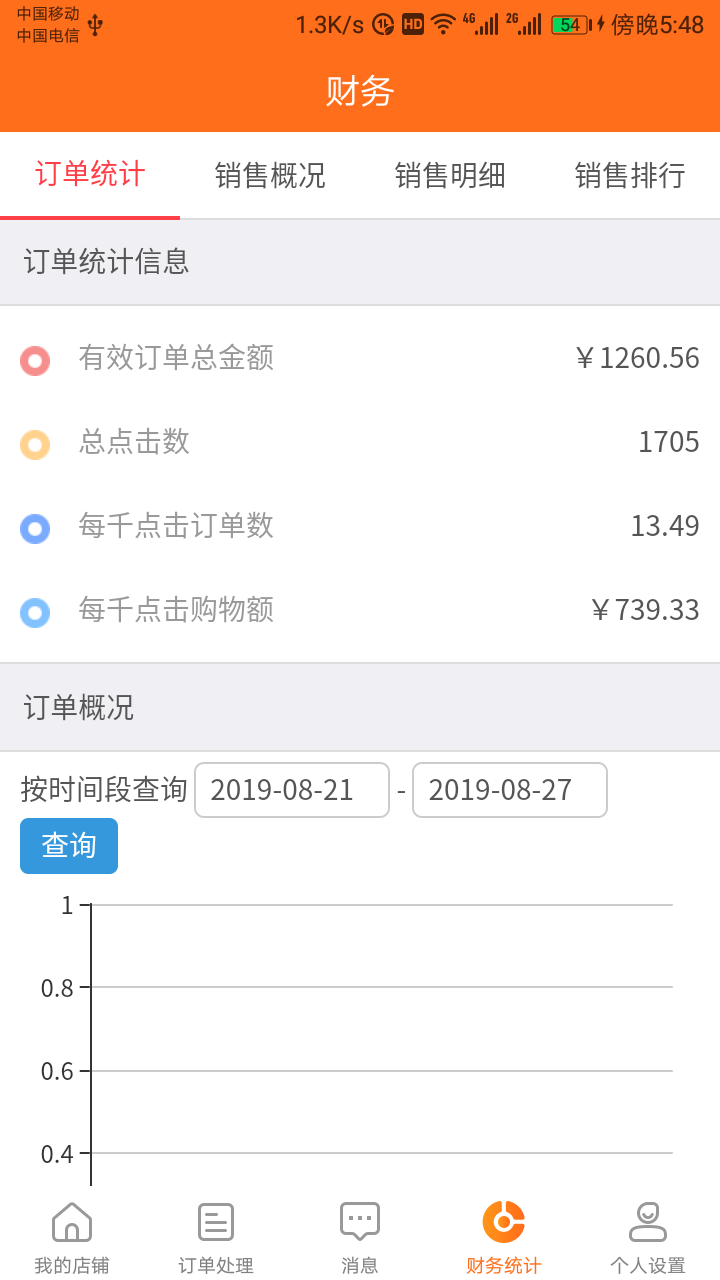
Task: Switch to the 订单统计 tab
Action: 90,175
